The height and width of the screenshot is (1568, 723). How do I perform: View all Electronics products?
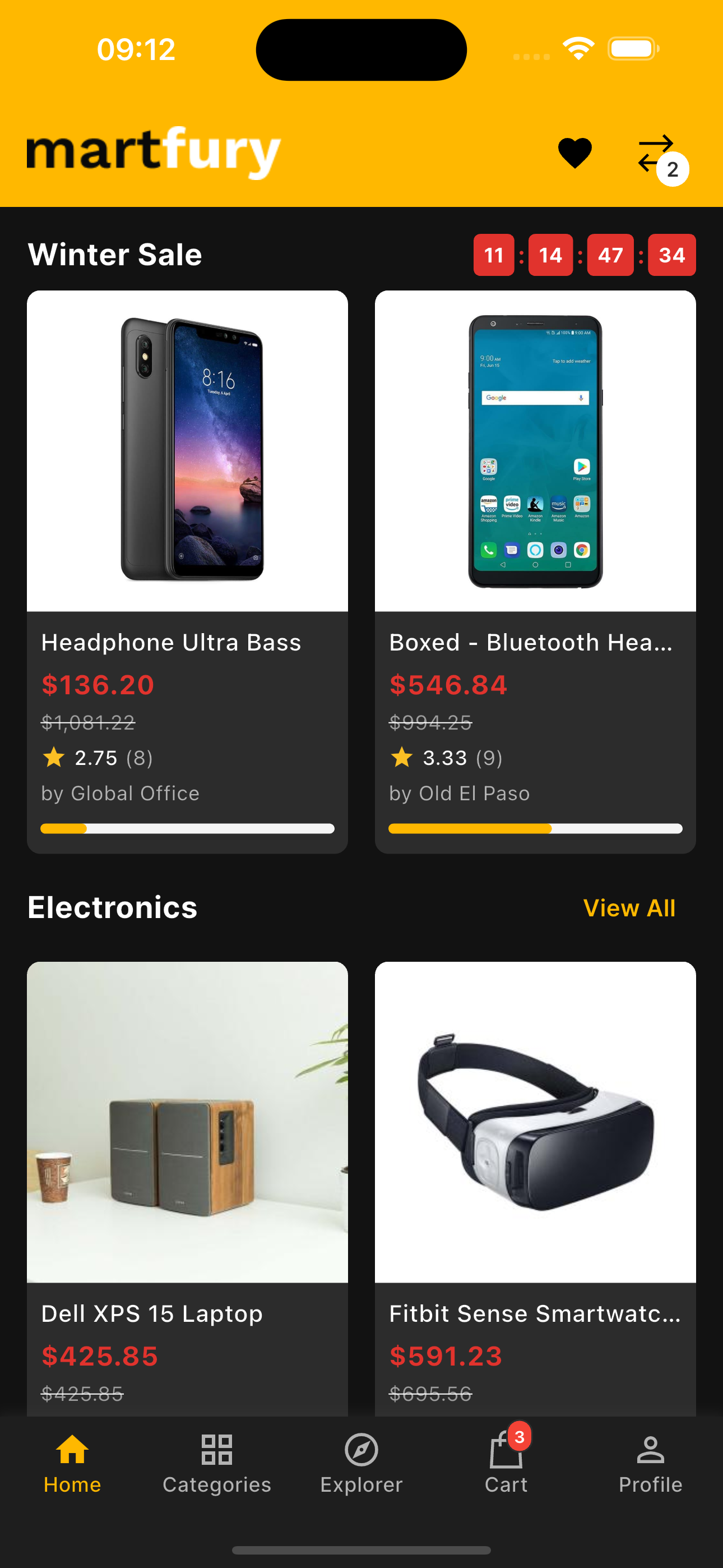click(629, 907)
